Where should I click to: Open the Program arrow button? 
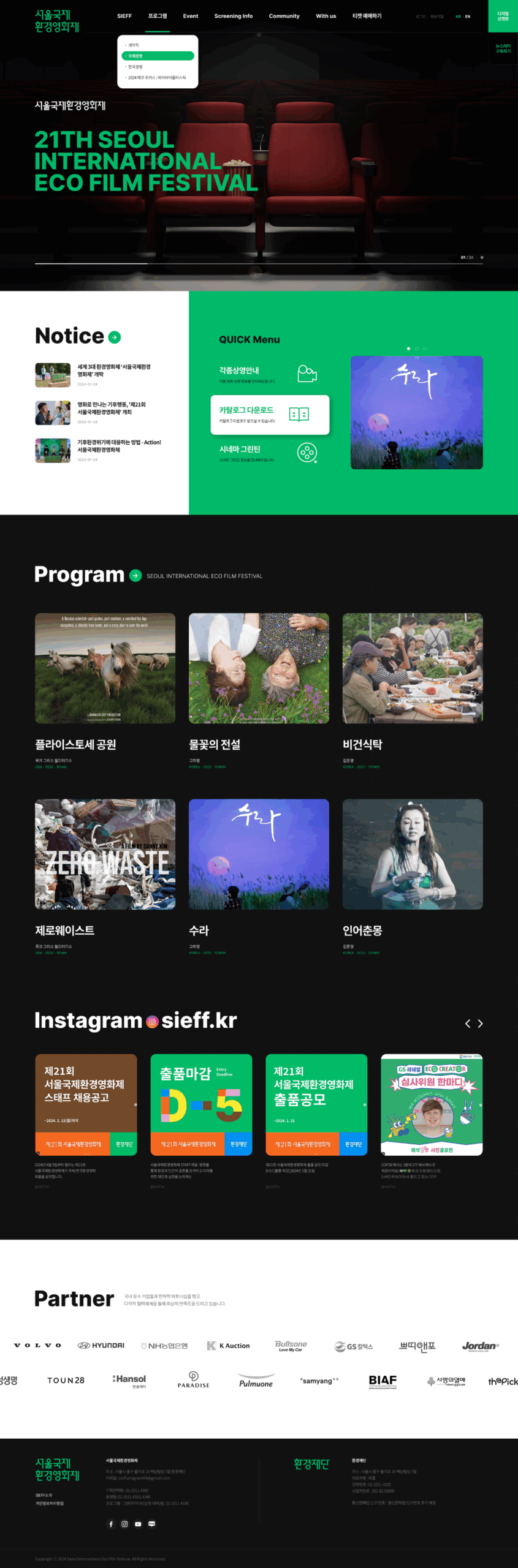pos(135,576)
